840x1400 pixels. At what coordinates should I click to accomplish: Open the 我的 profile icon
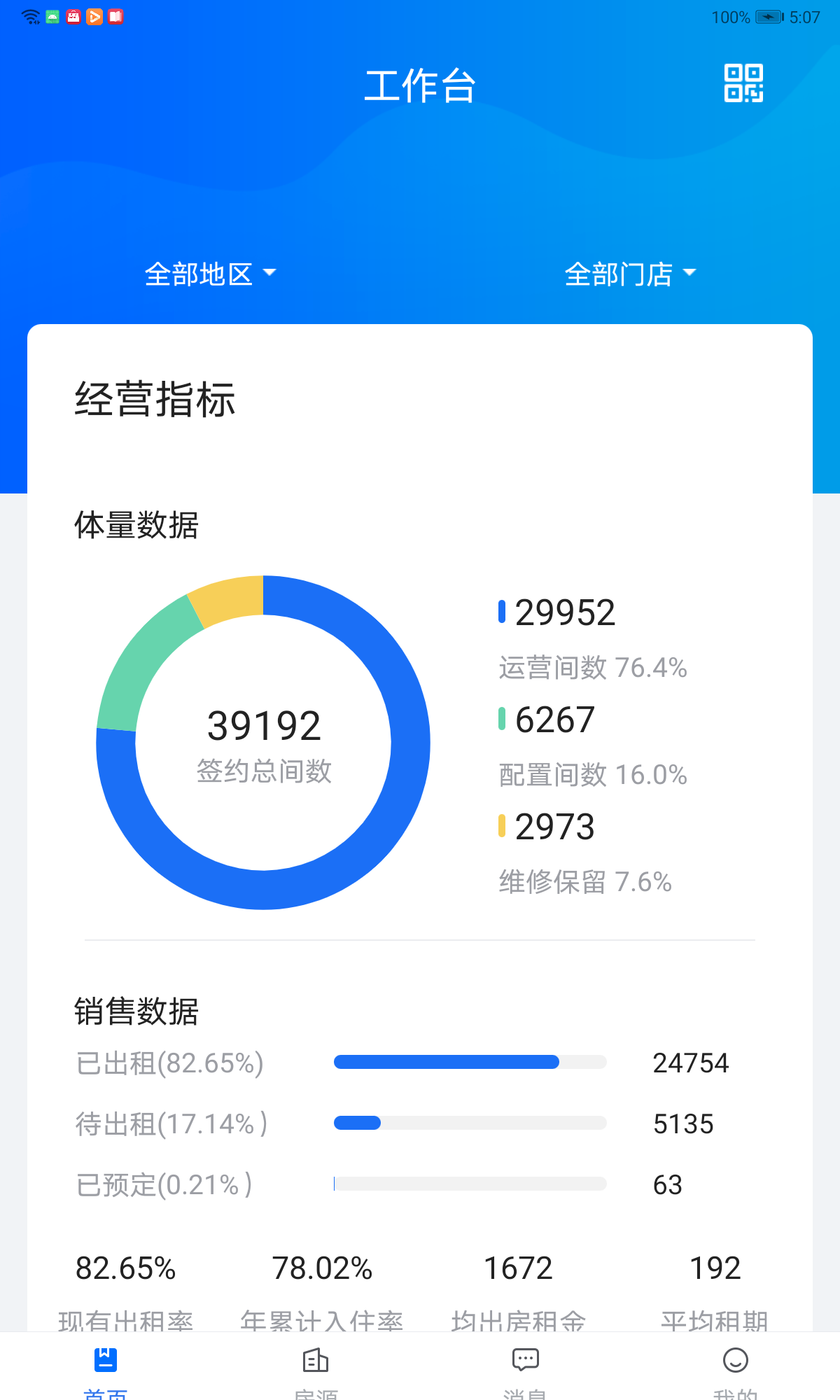735,1360
